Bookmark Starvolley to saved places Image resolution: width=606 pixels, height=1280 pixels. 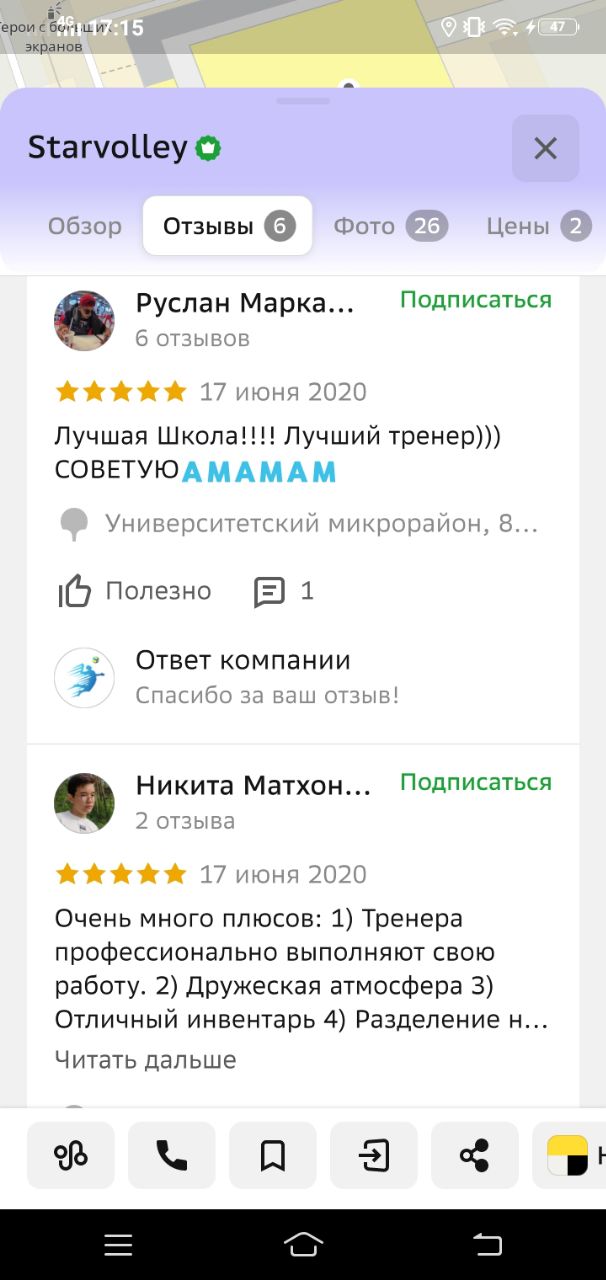273,1156
